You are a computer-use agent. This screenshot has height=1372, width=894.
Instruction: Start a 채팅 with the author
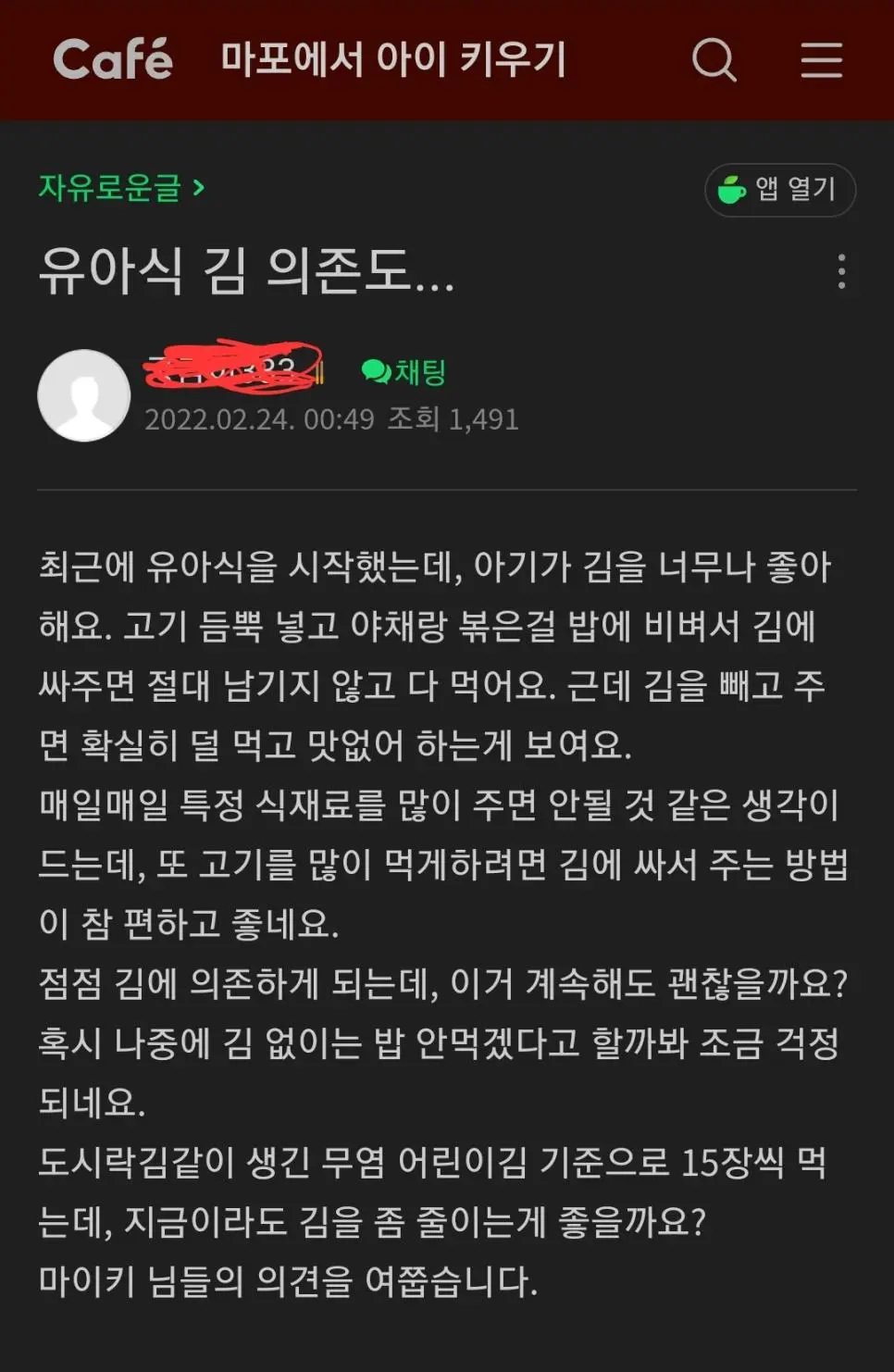404,372
